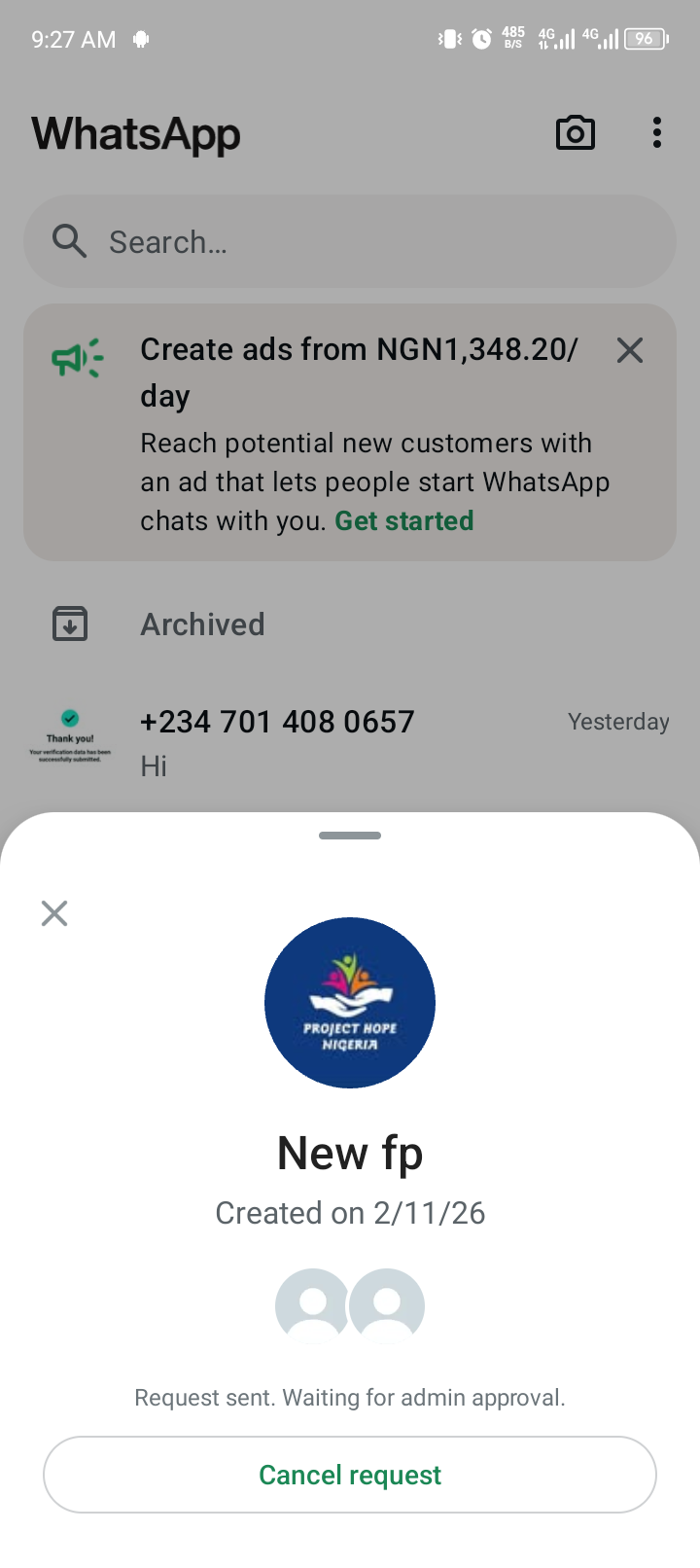This screenshot has height=1568, width=700.
Task: Follow the Get started link
Action: pos(404,521)
